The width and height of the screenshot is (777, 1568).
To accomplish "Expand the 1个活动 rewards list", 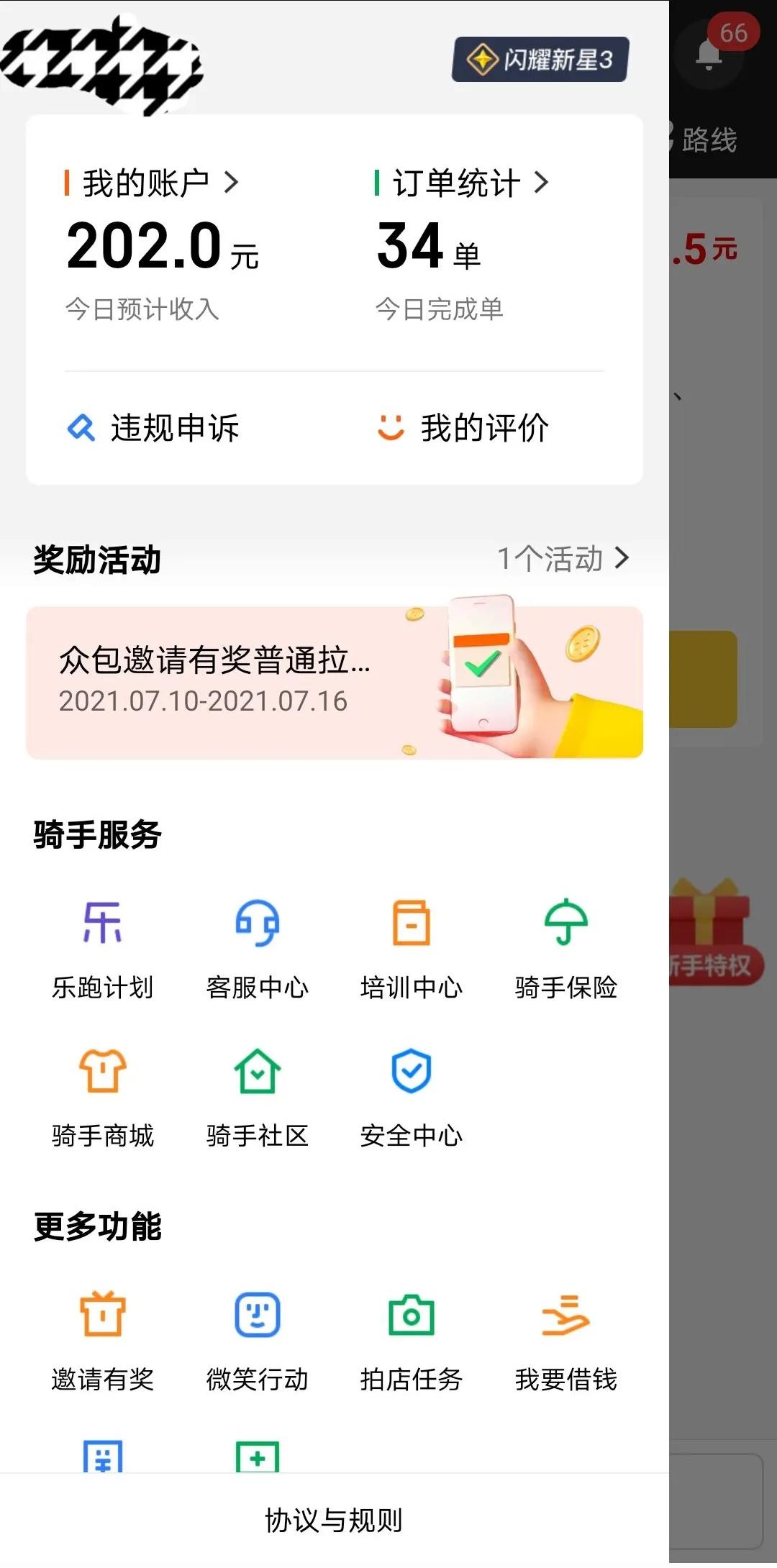I will [x=565, y=560].
